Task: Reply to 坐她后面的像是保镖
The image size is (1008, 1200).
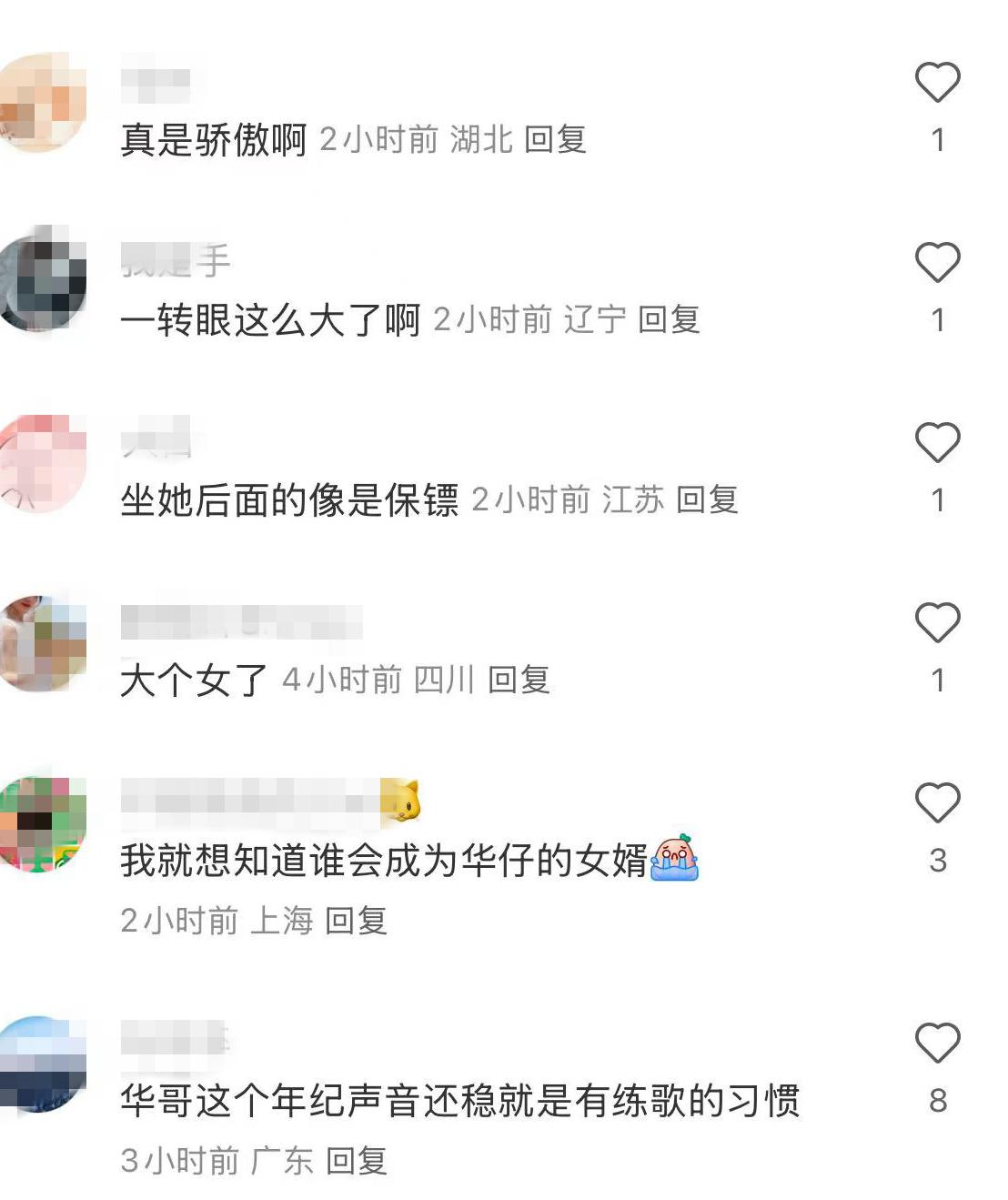Action: coord(707,500)
